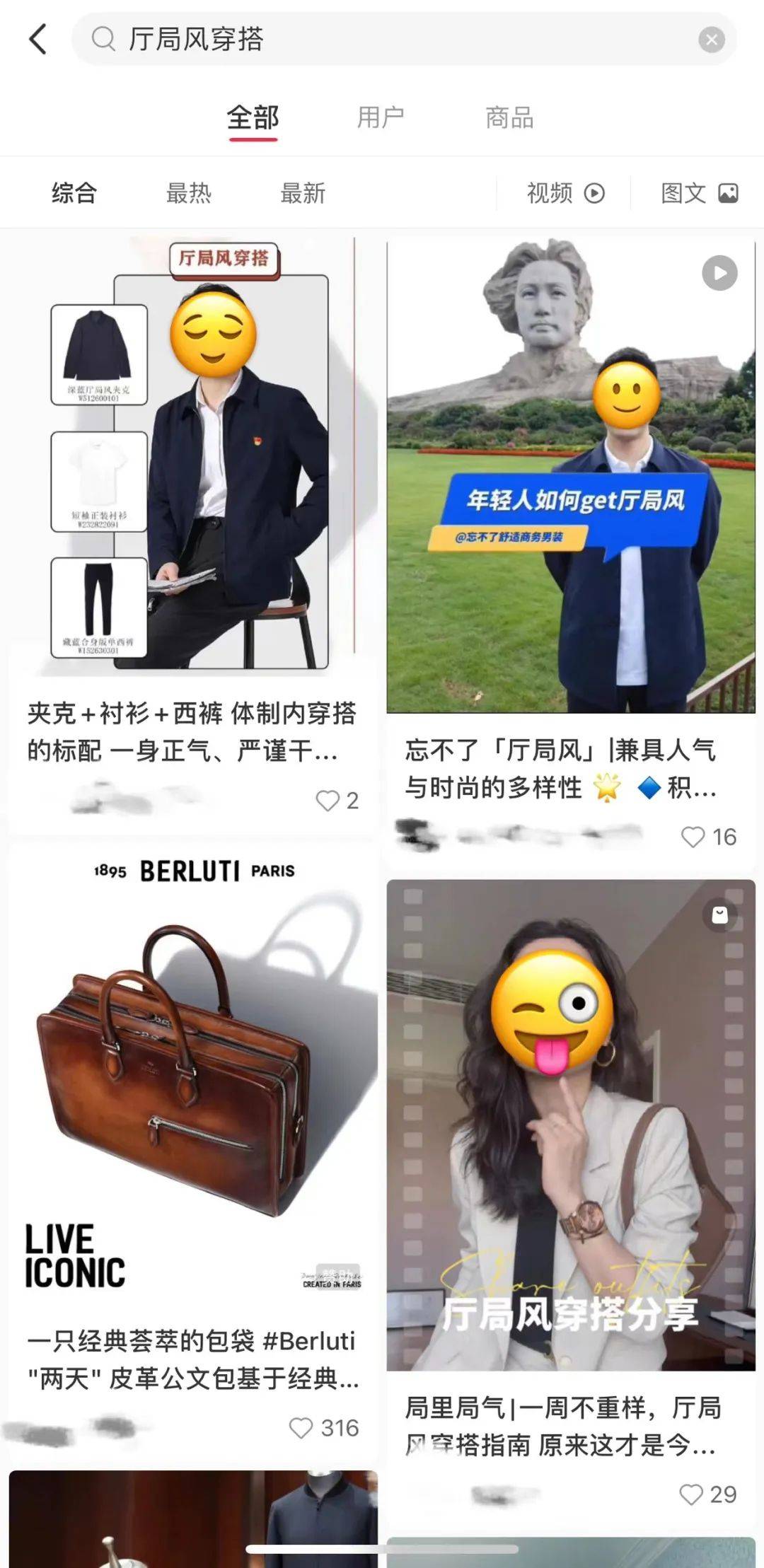The height and width of the screenshot is (1568, 764).
Task: Sort results by 最新
Action: 303,193
